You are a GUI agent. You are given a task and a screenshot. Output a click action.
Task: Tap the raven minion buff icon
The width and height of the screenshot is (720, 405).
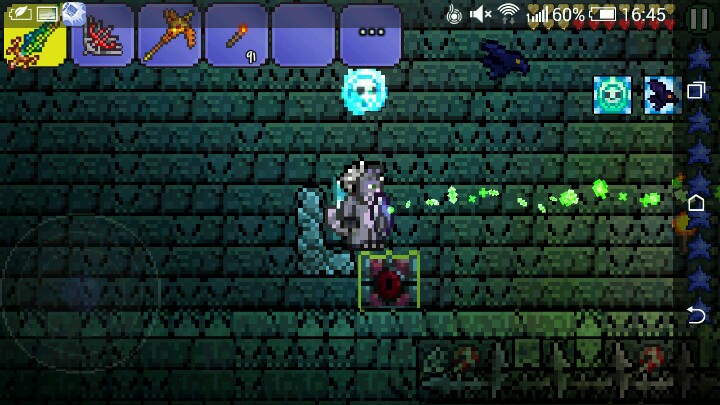pos(663,95)
